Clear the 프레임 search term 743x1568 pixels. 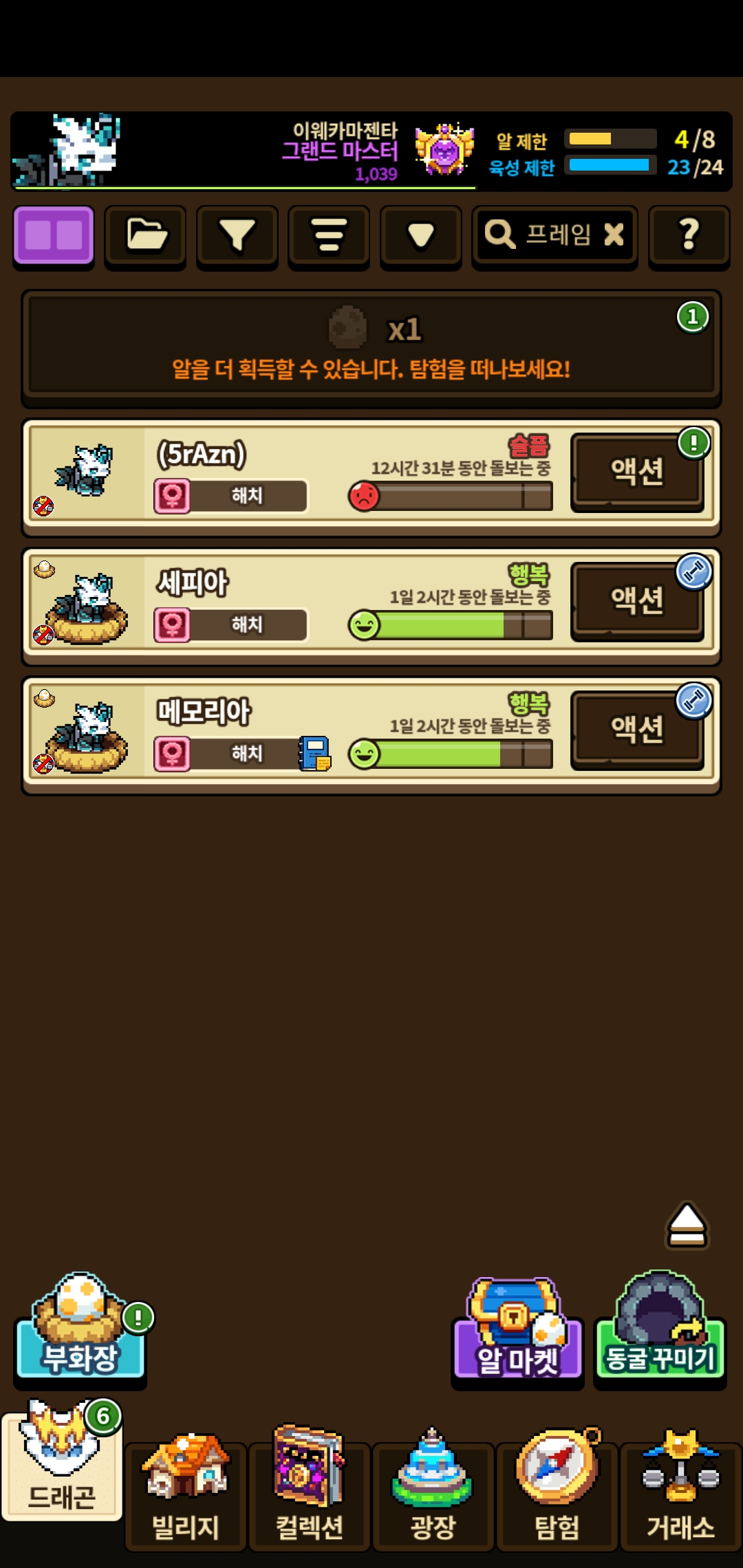(614, 235)
